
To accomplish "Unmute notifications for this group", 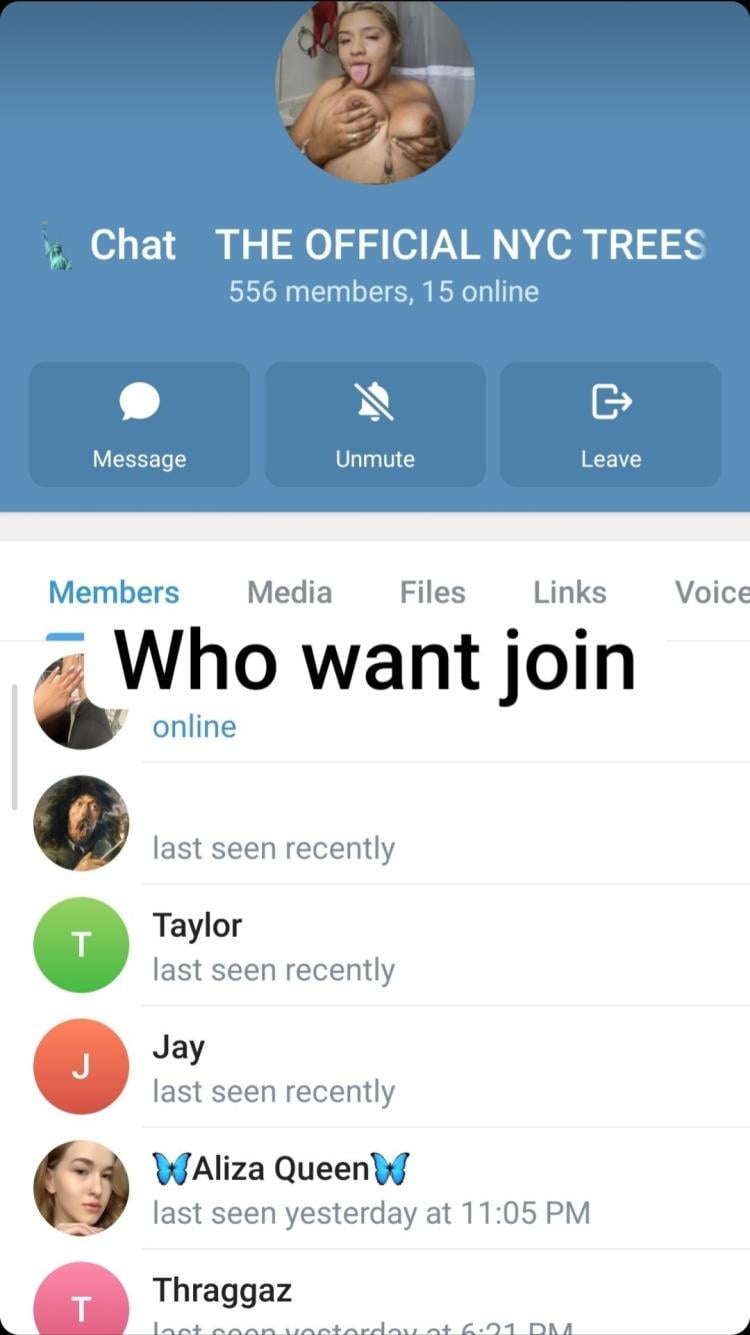I will tap(375, 424).
